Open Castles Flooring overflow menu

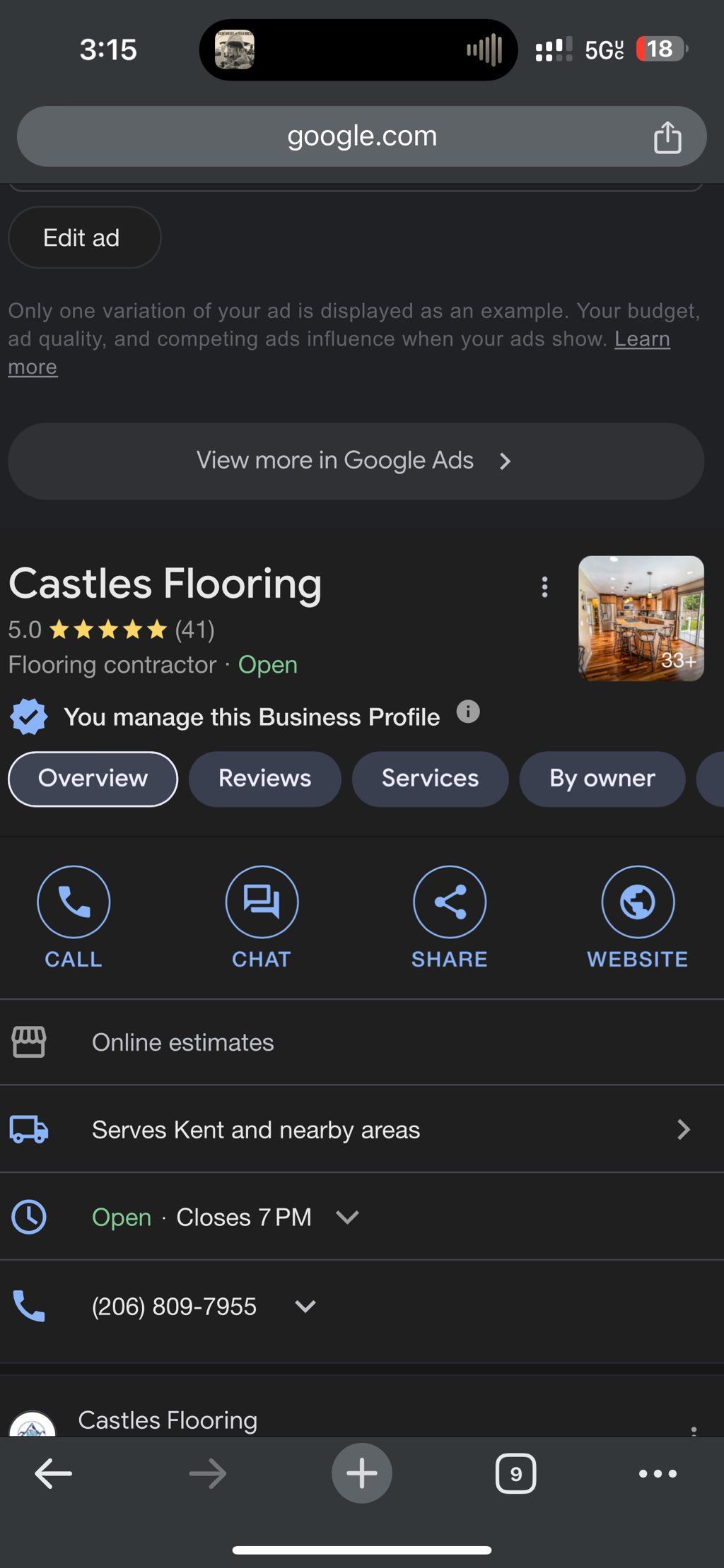pos(544,586)
